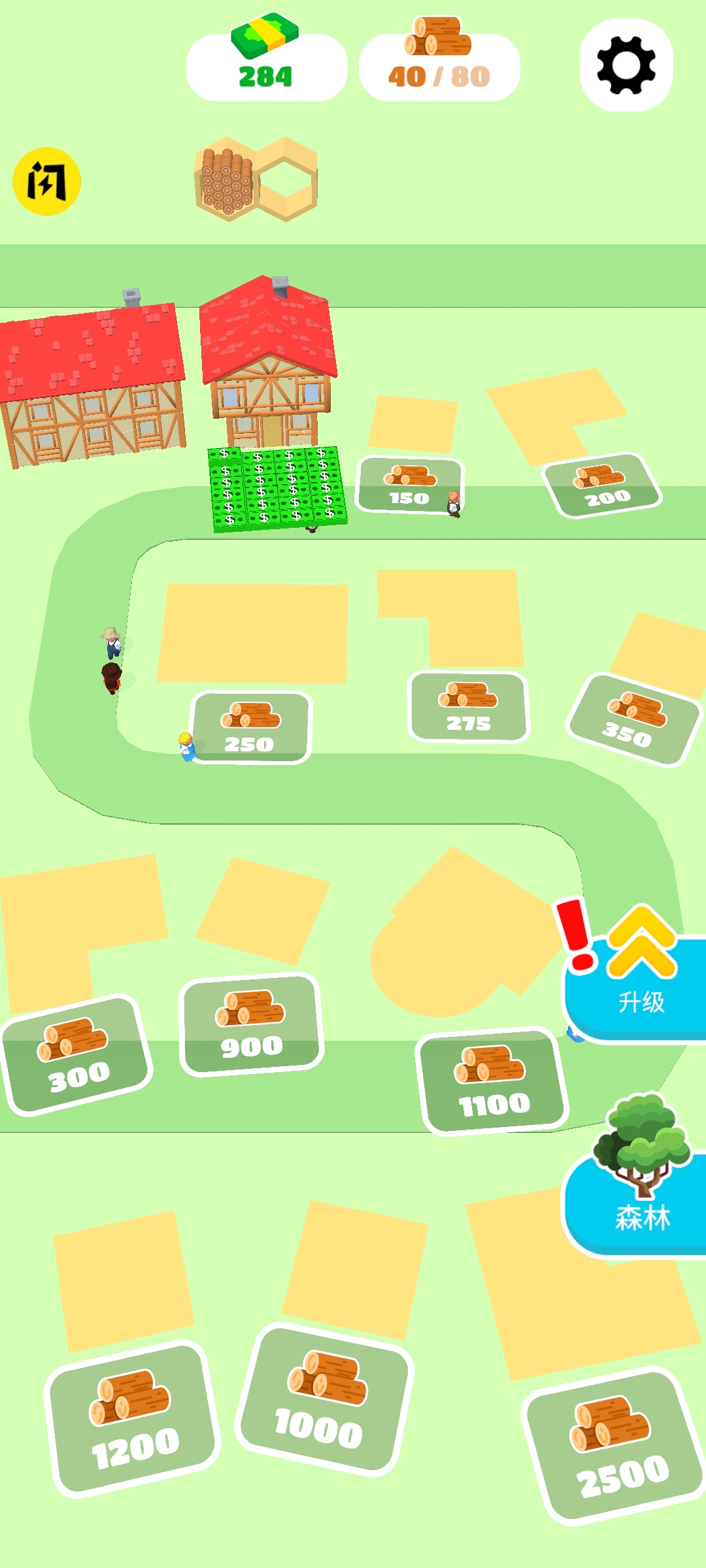The width and height of the screenshot is (706, 1568).
Task: Tap the 300 log build plot
Action: (76, 1055)
